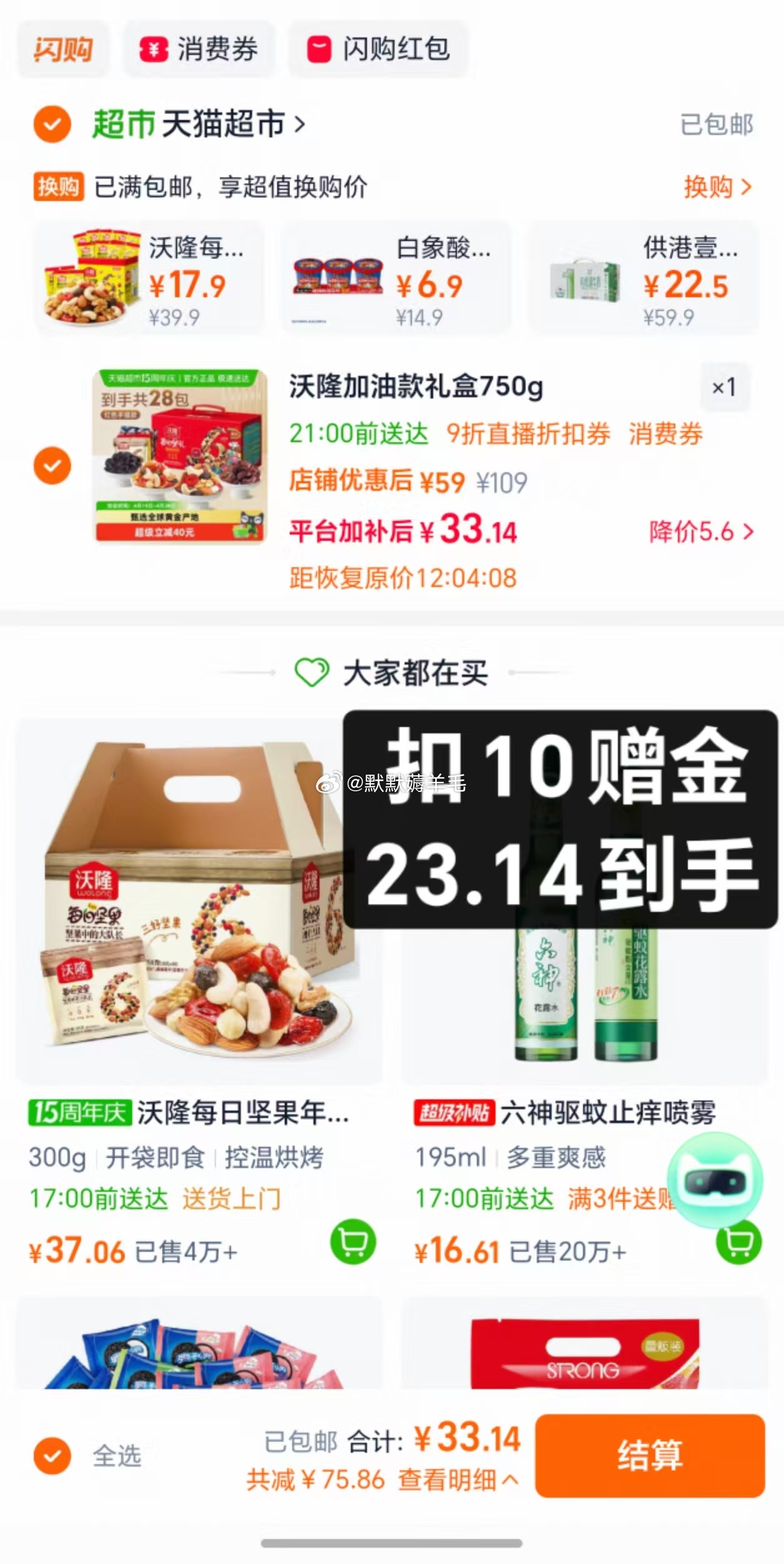Open the 换购 offers link
Screen dimensions: 784x1564
(x=717, y=187)
